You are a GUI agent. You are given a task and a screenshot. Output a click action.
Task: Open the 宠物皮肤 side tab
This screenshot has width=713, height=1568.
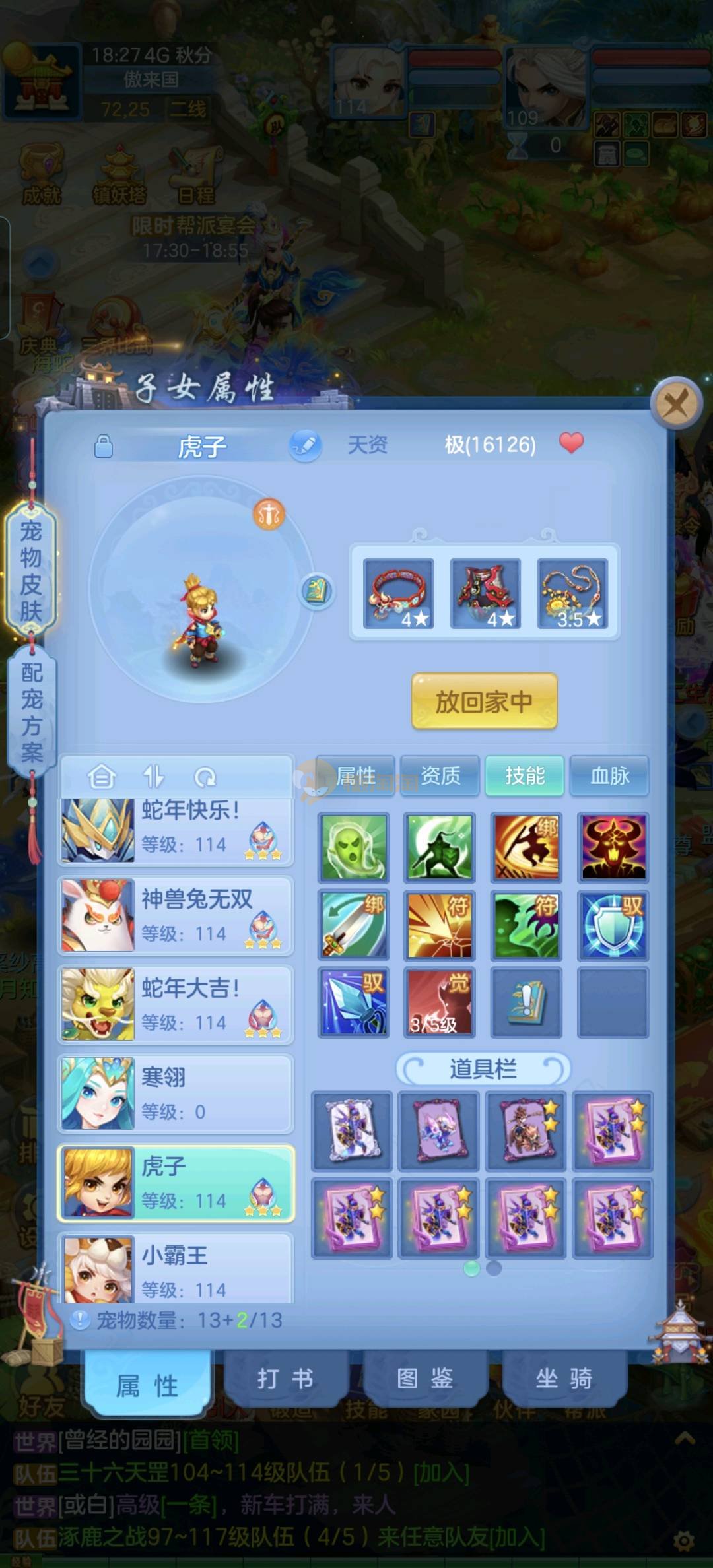pyautogui.click(x=31, y=570)
